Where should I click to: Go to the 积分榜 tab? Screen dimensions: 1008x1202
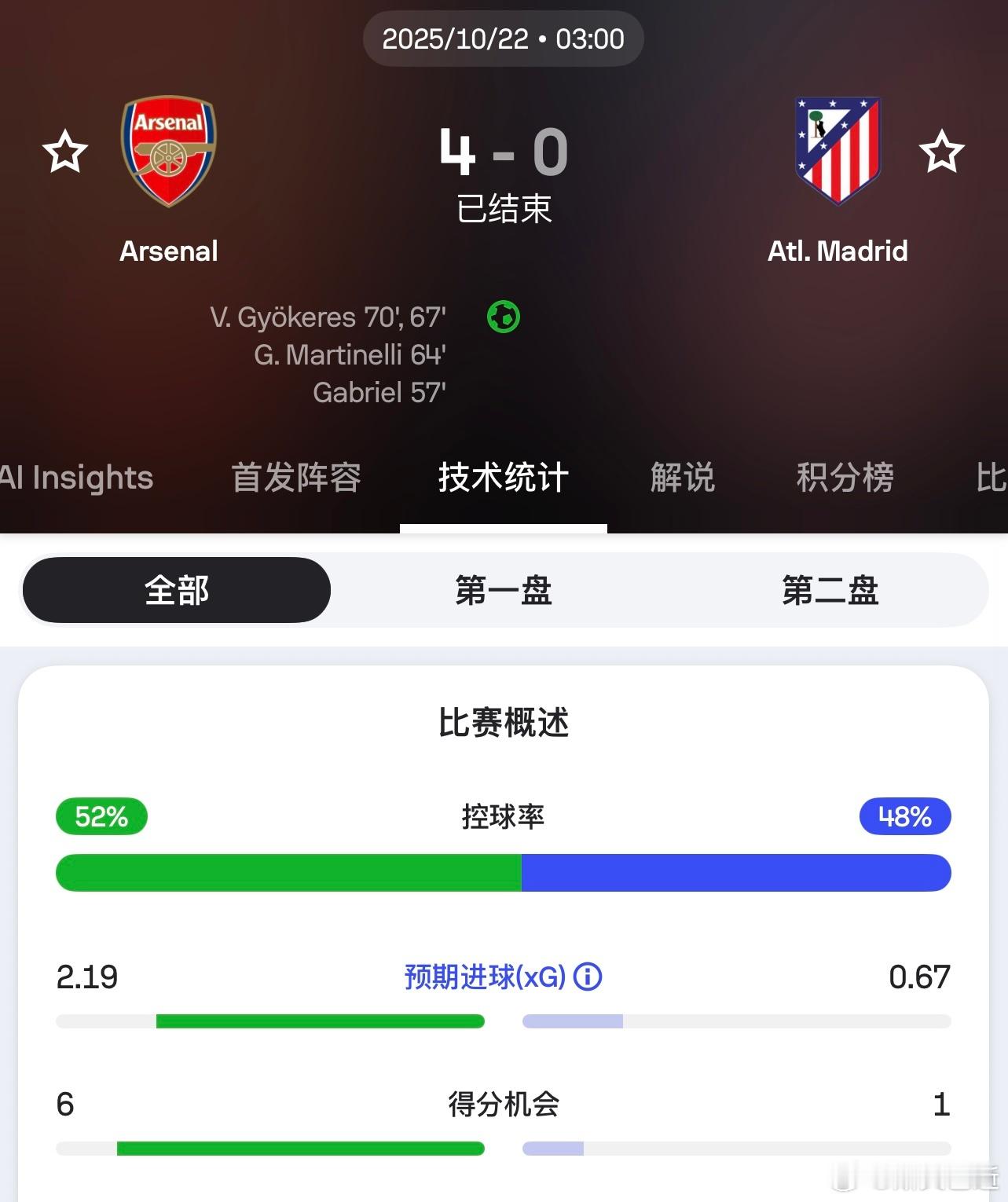tap(845, 478)
